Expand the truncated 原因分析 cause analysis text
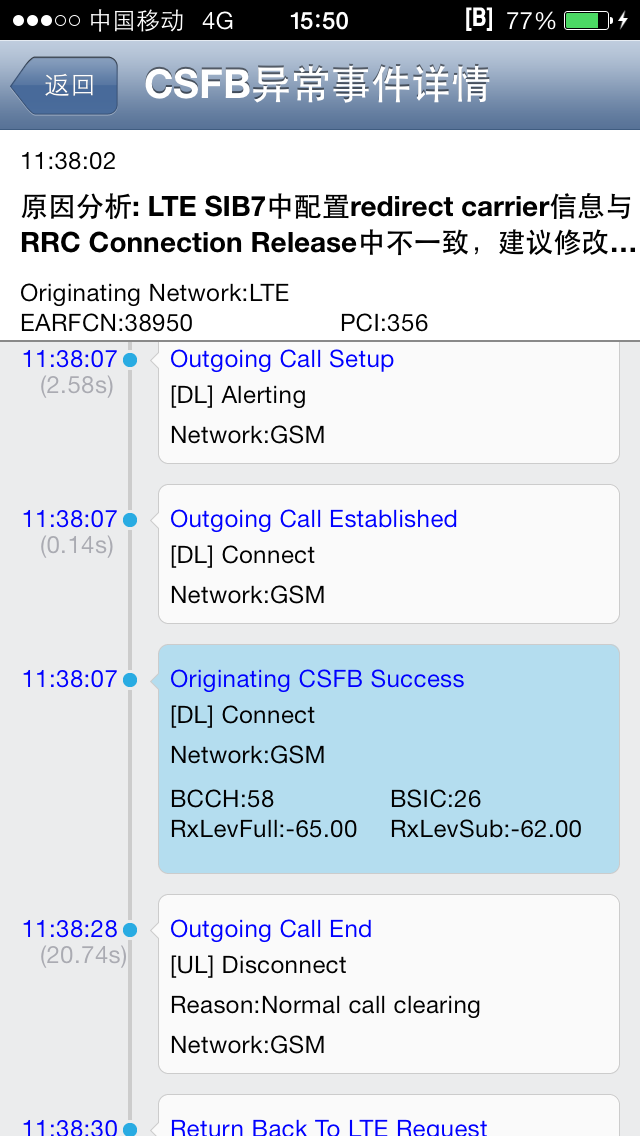This screenshot has height=1136, width=640. (328, 225)
